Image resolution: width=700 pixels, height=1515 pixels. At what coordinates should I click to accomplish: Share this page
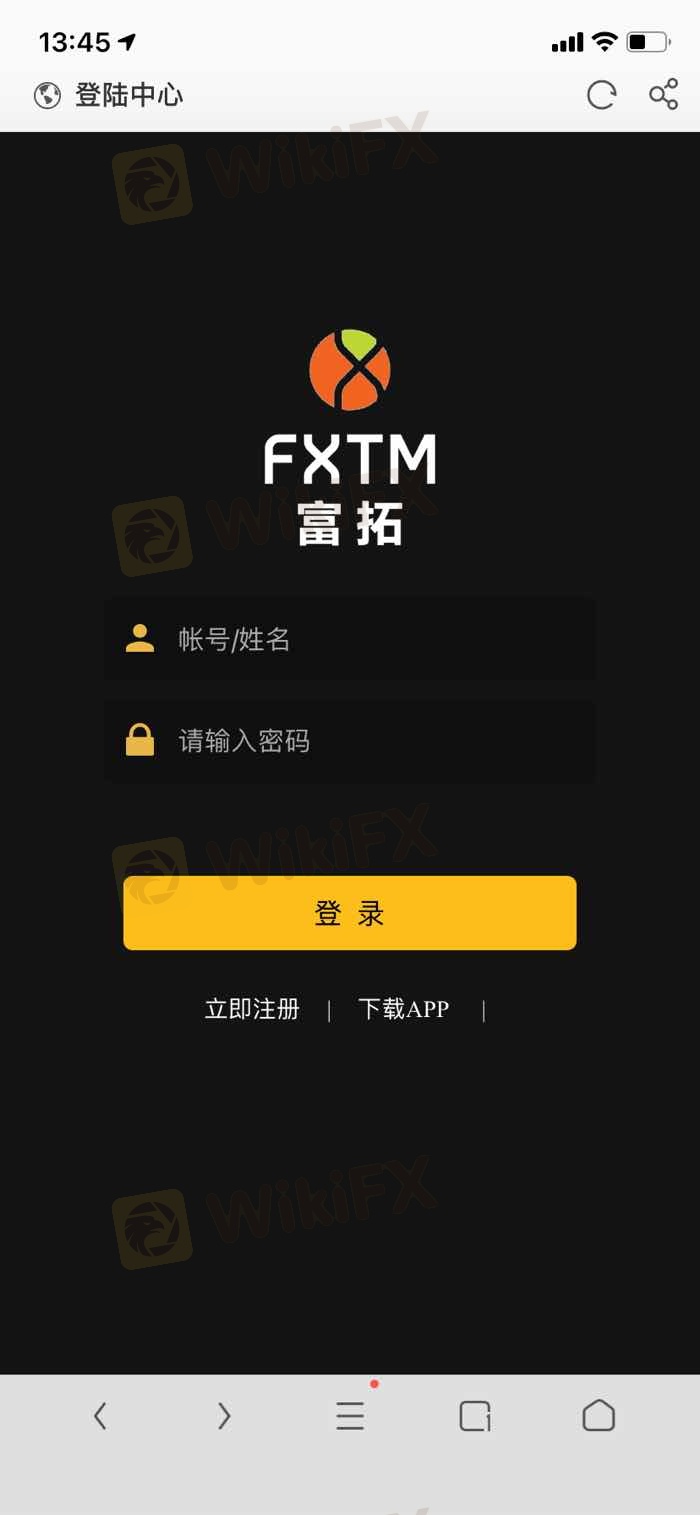pos(663,96)
